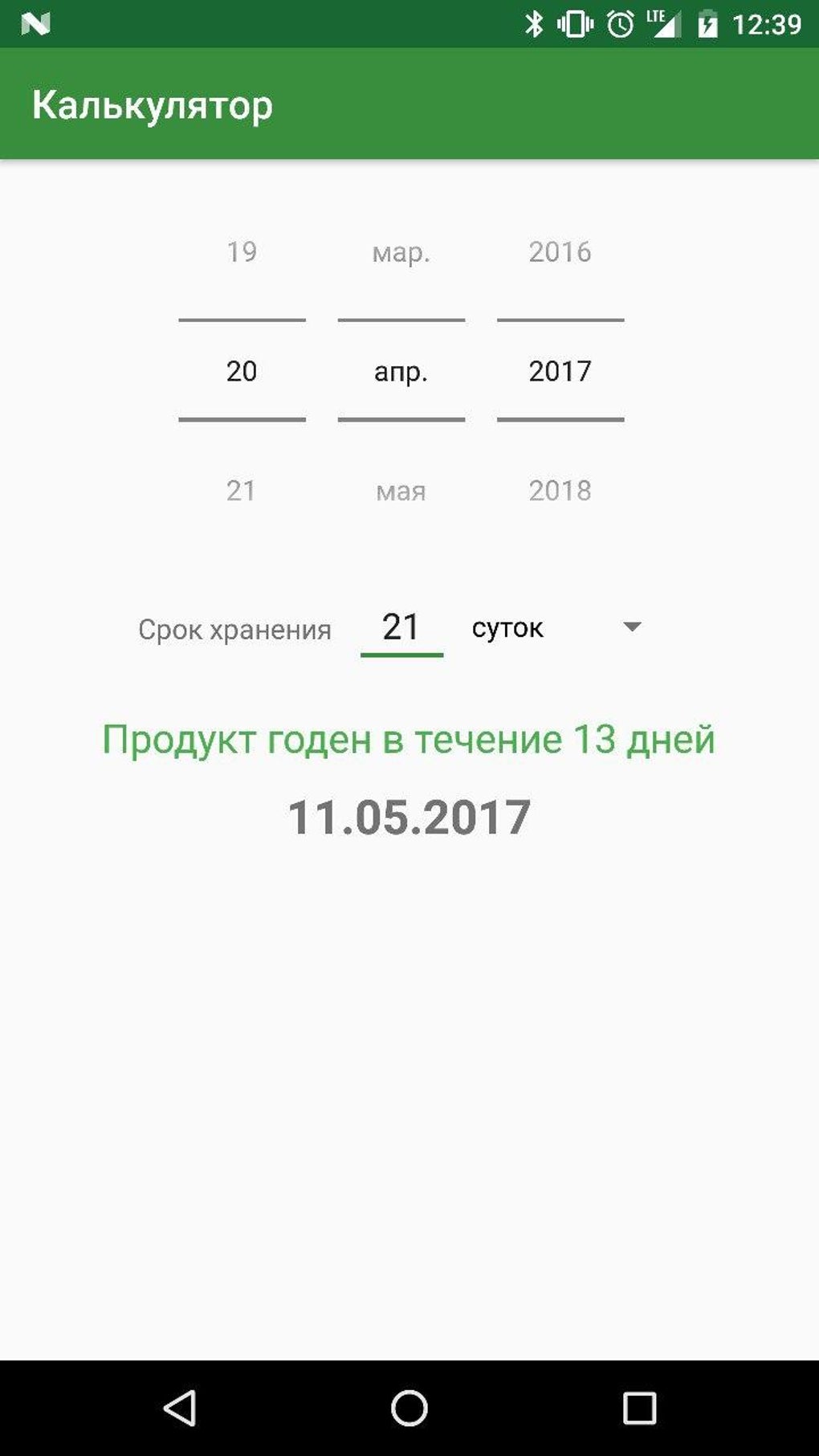The image size is (819, 1456).
Task: Choose previous year 2016
Action: point(560,252)
